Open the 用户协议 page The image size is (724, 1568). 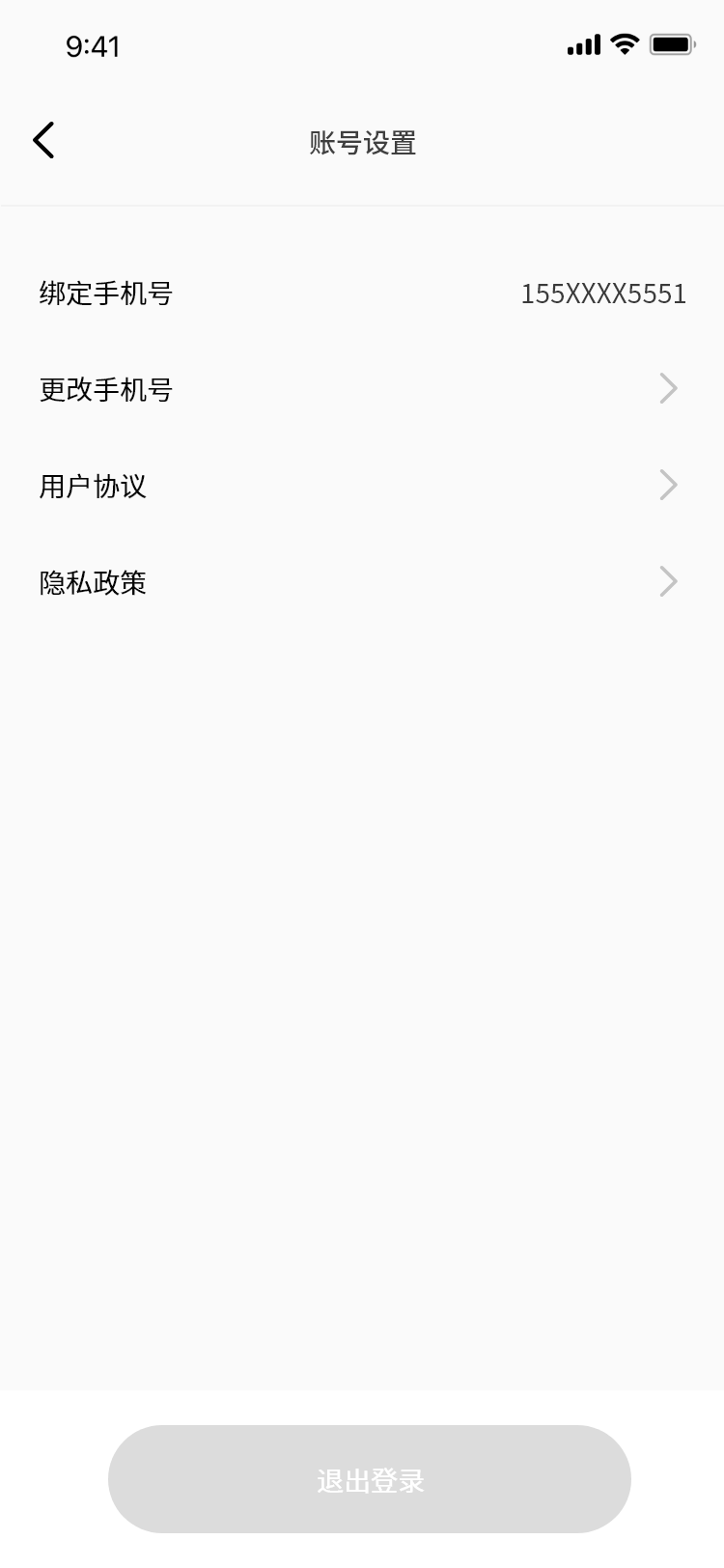tap(361, 486)
